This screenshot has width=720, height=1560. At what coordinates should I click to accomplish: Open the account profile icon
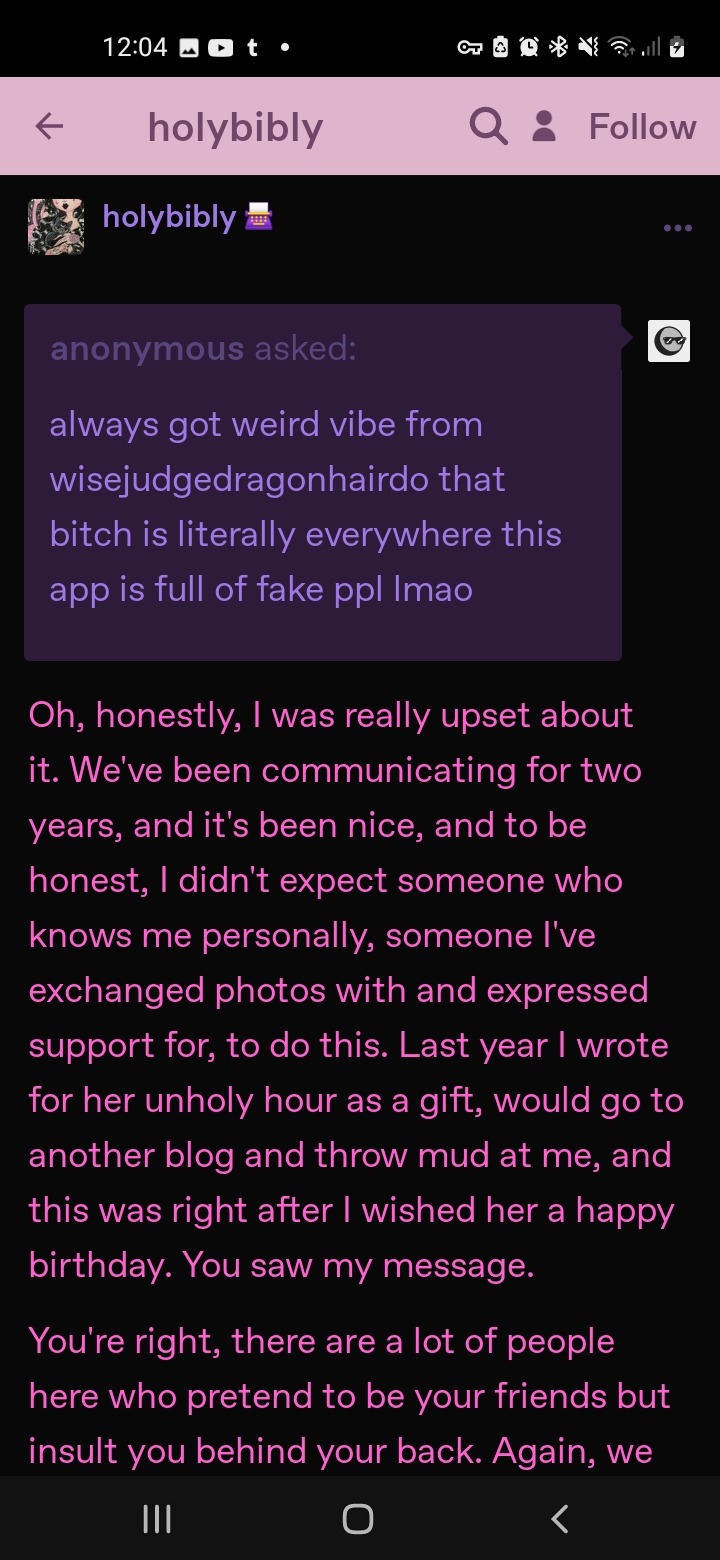[x=544, y=126]
